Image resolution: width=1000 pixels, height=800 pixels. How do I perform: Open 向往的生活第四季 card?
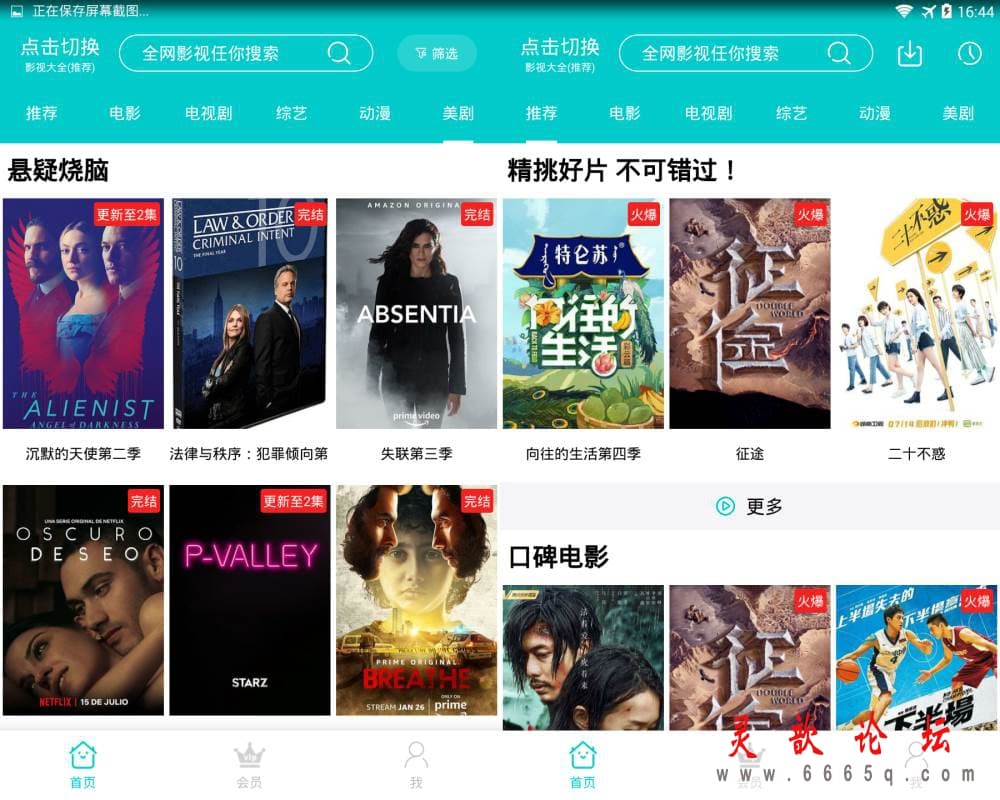pyautogui.click(x=583, y=313)
